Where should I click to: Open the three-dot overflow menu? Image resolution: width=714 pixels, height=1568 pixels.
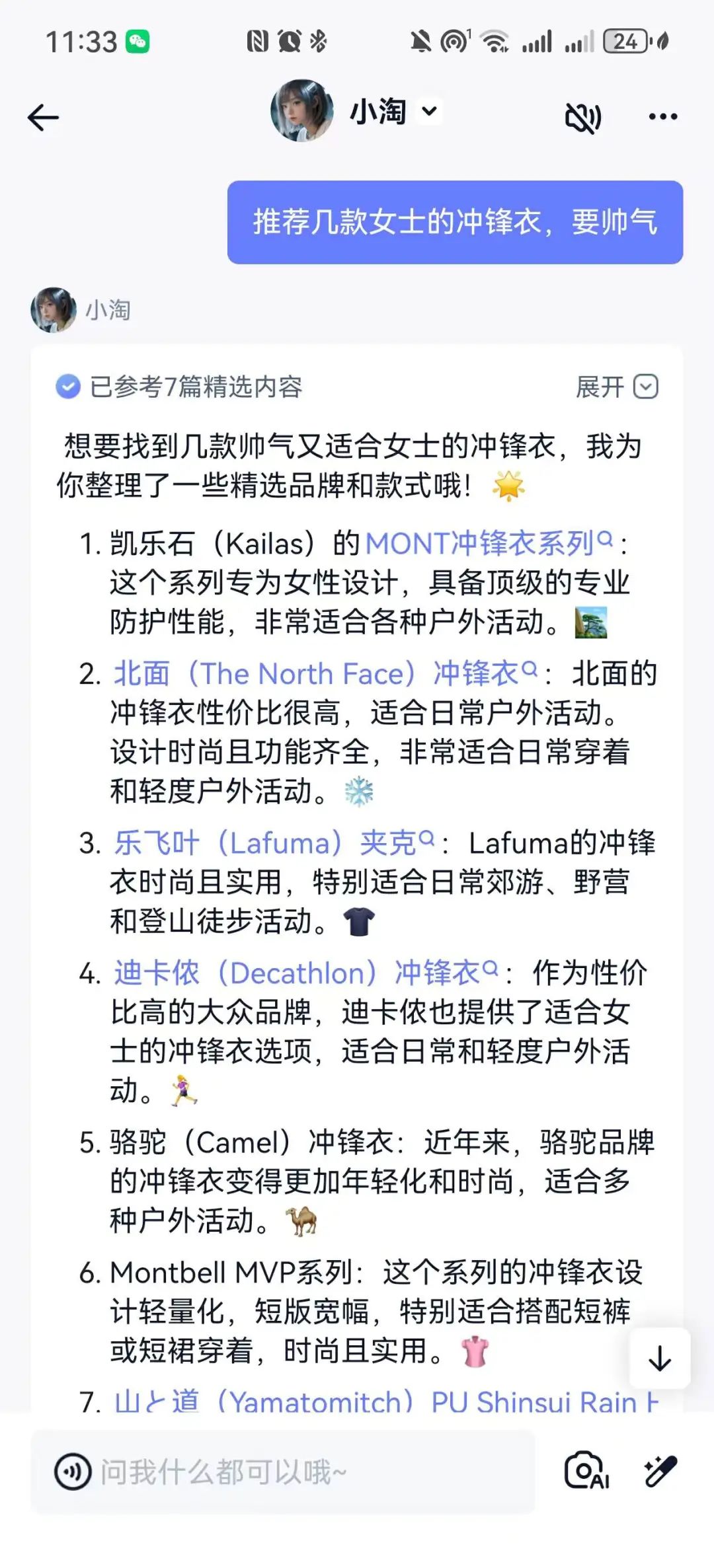[662, 117]
